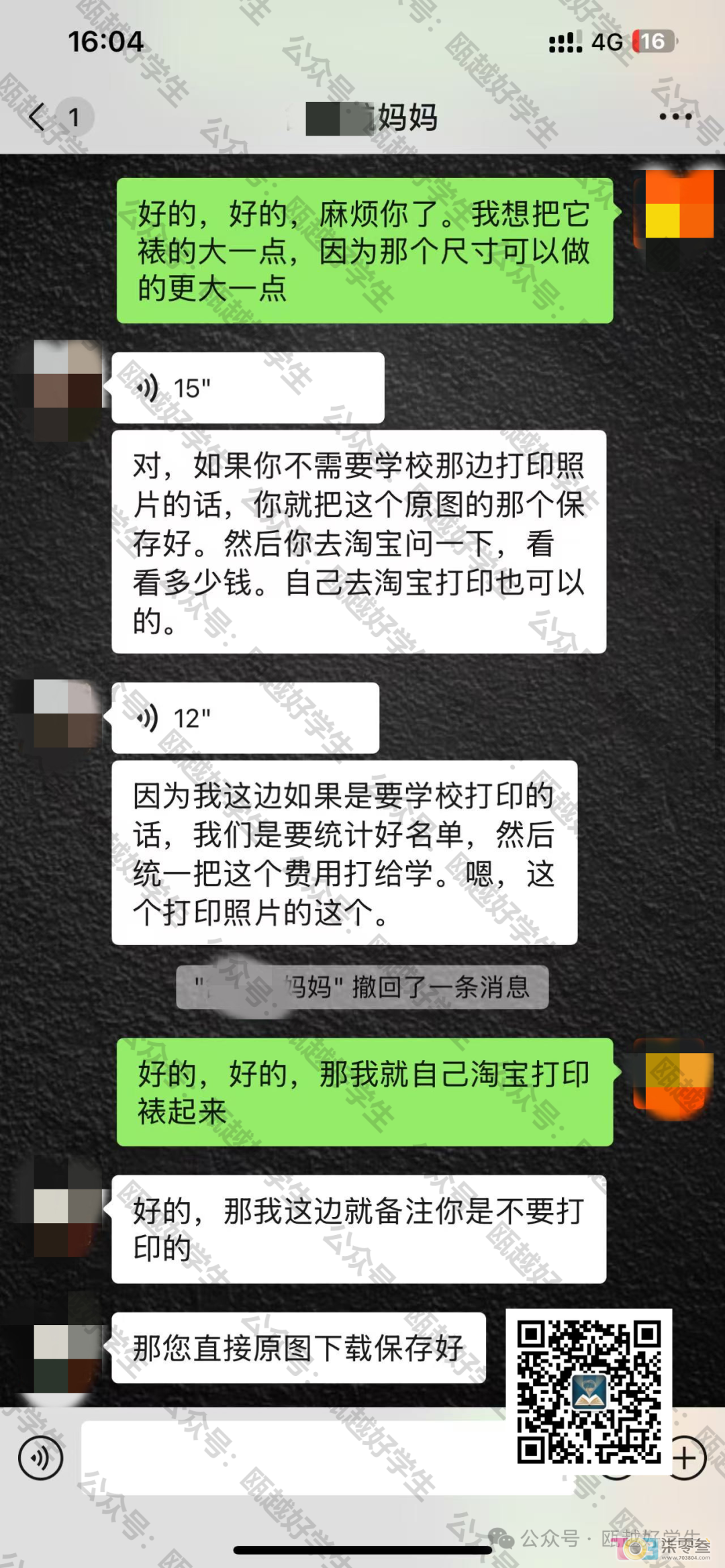Play the 15-second voice message
Viewport: 725px width, 1568px height.
pos(247,388)
